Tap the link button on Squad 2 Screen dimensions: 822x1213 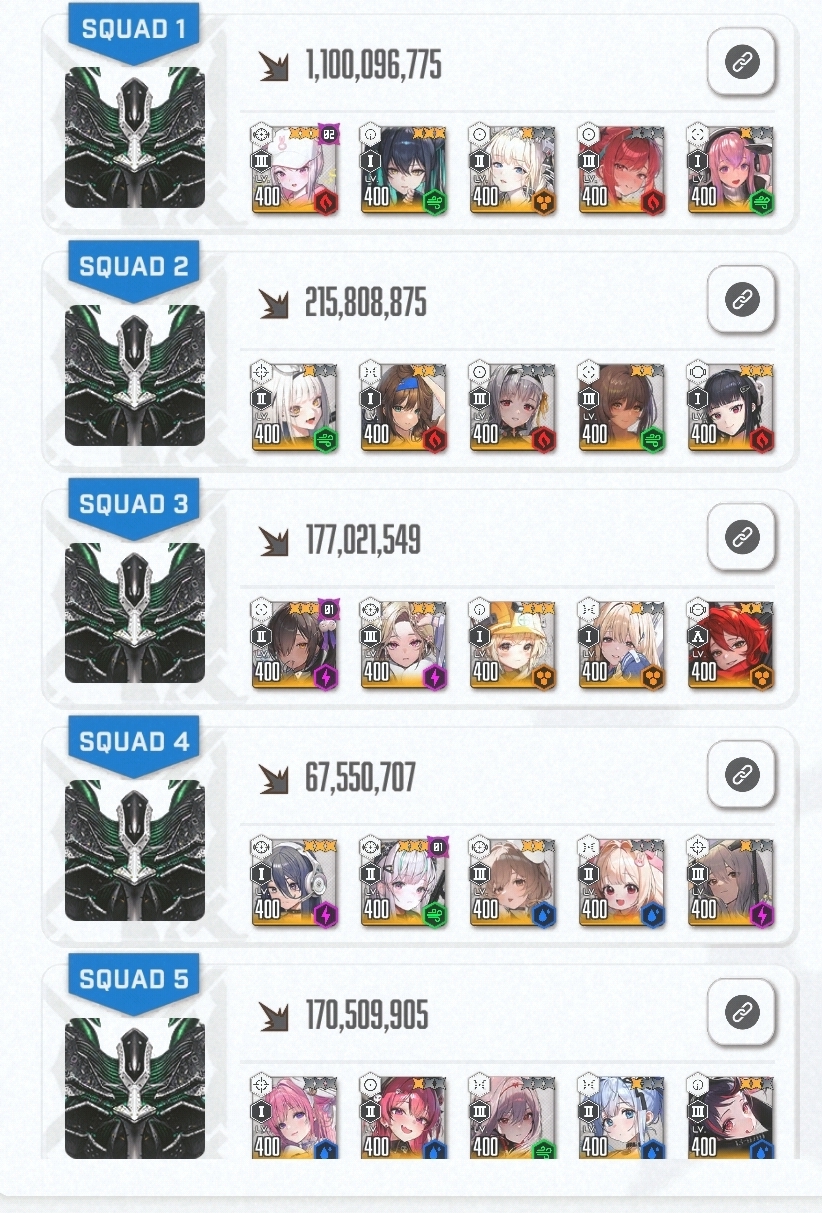coord(742,299)
